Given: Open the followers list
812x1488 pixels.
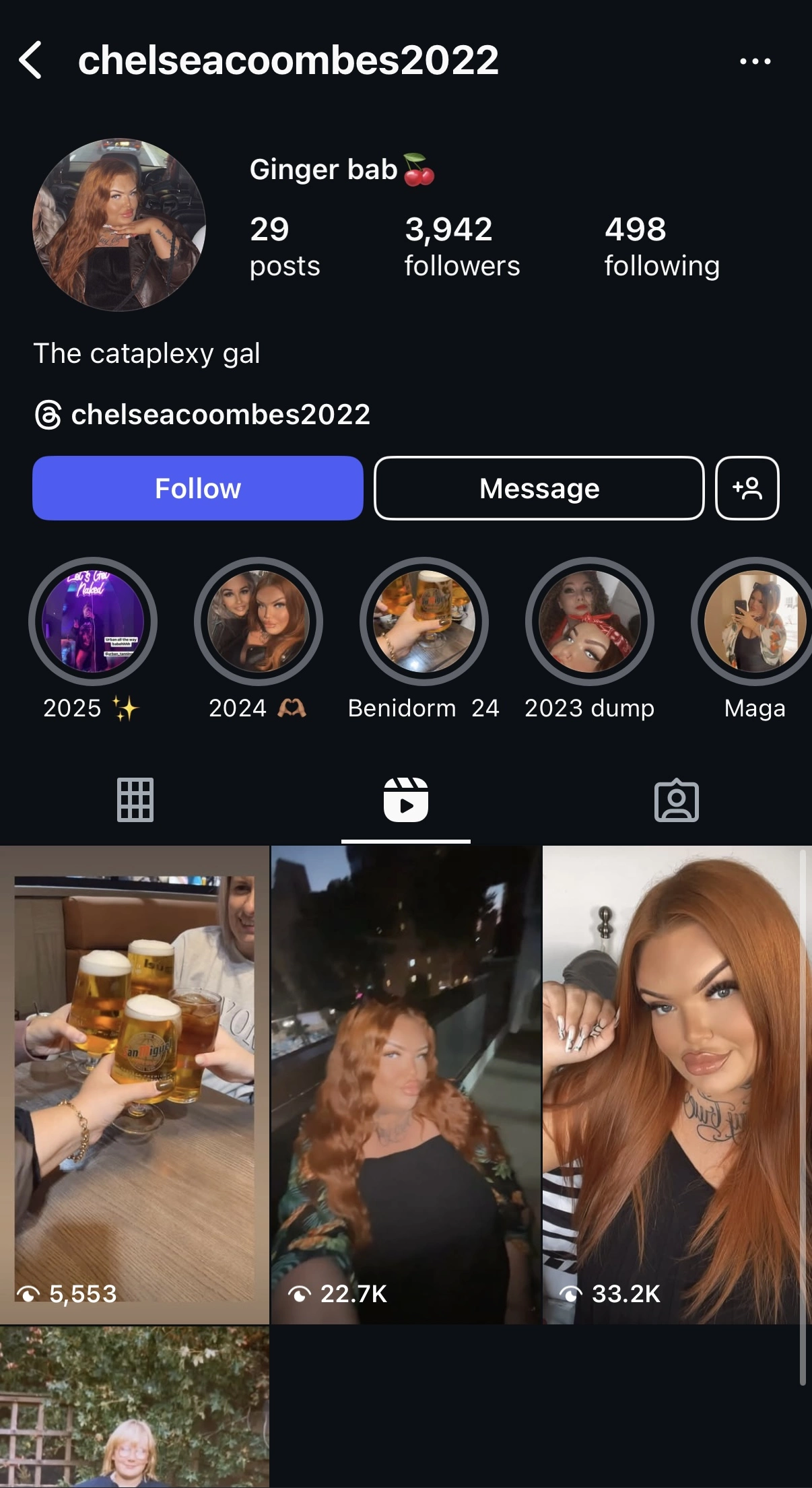Looking at the screenshot, I should [x=462, y=246].
